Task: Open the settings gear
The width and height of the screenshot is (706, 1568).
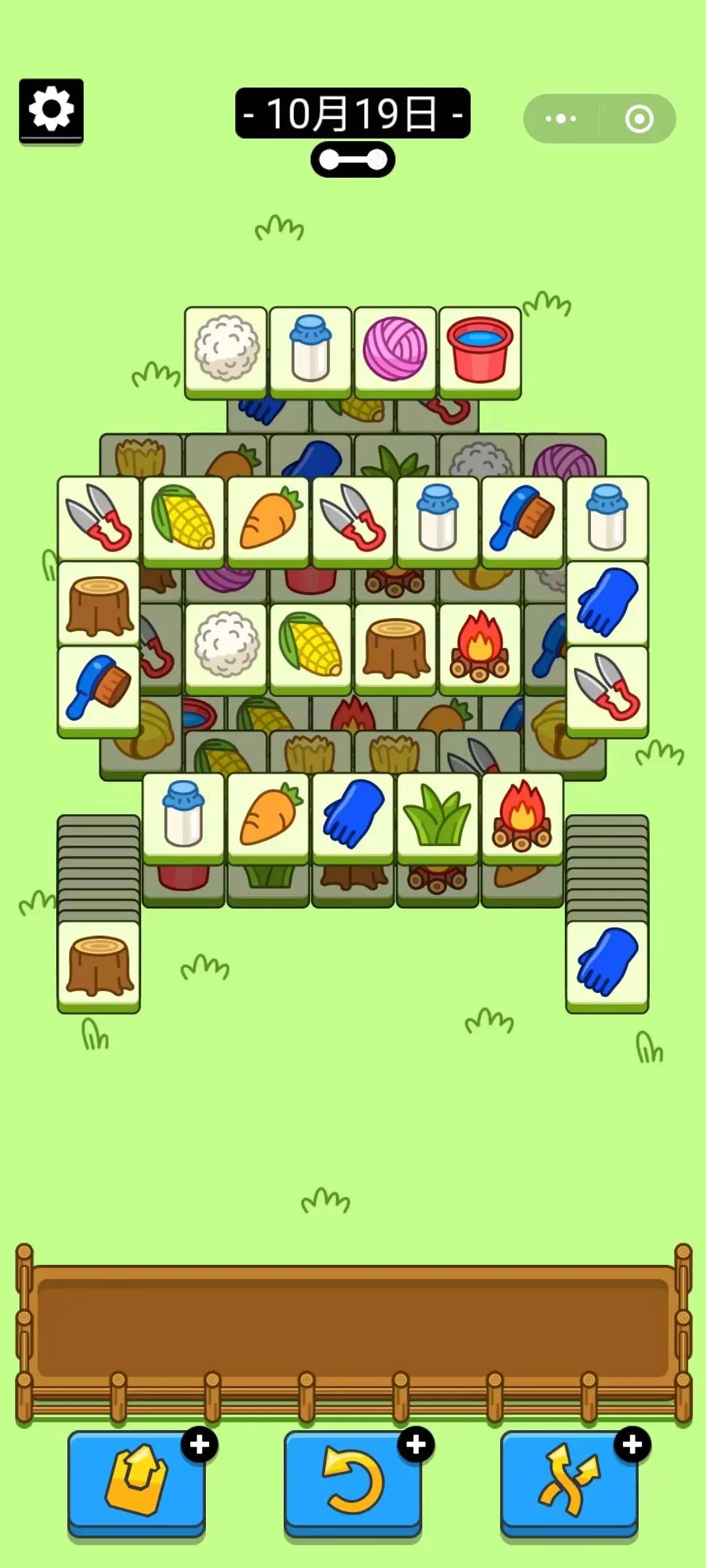Action: pos(51,109)
